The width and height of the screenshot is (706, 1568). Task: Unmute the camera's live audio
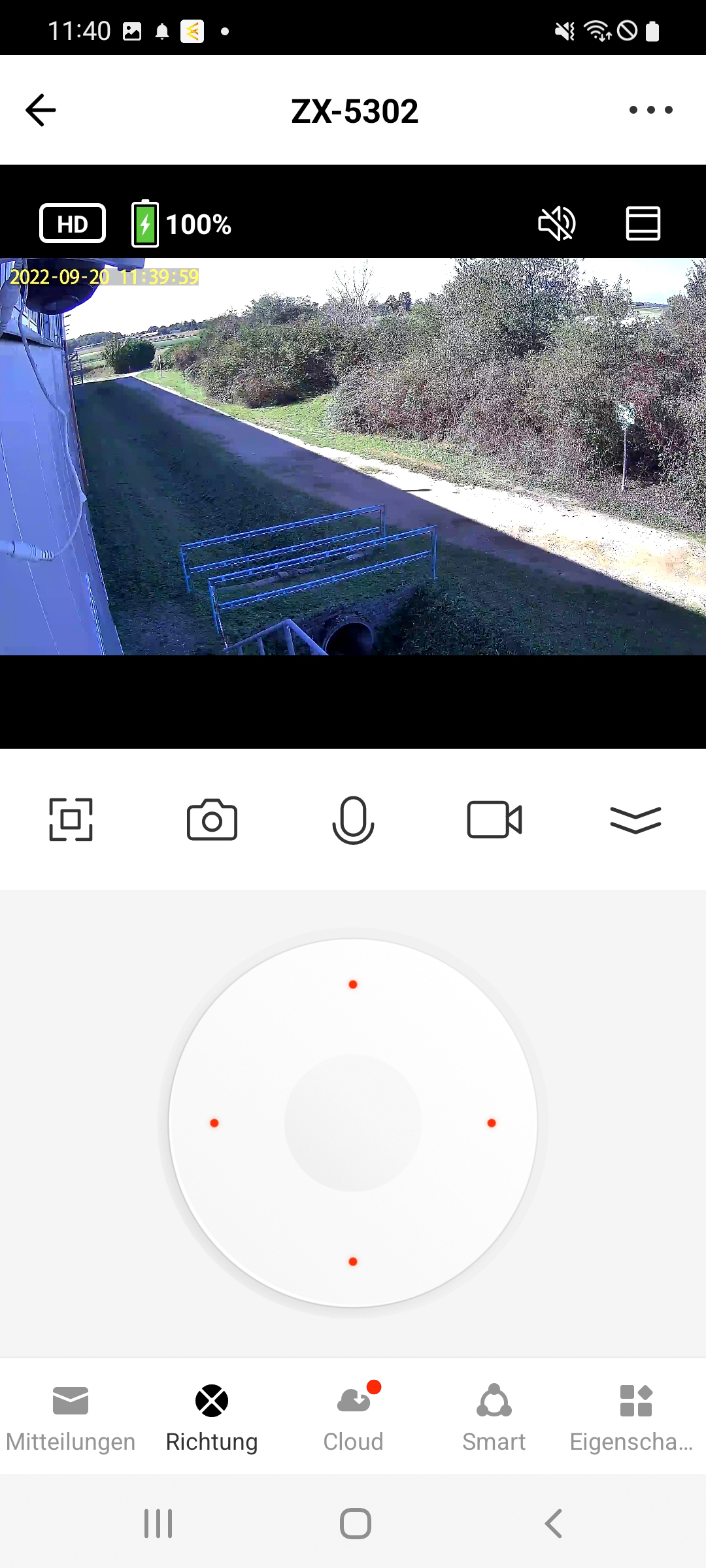click(x=556, y=223)
